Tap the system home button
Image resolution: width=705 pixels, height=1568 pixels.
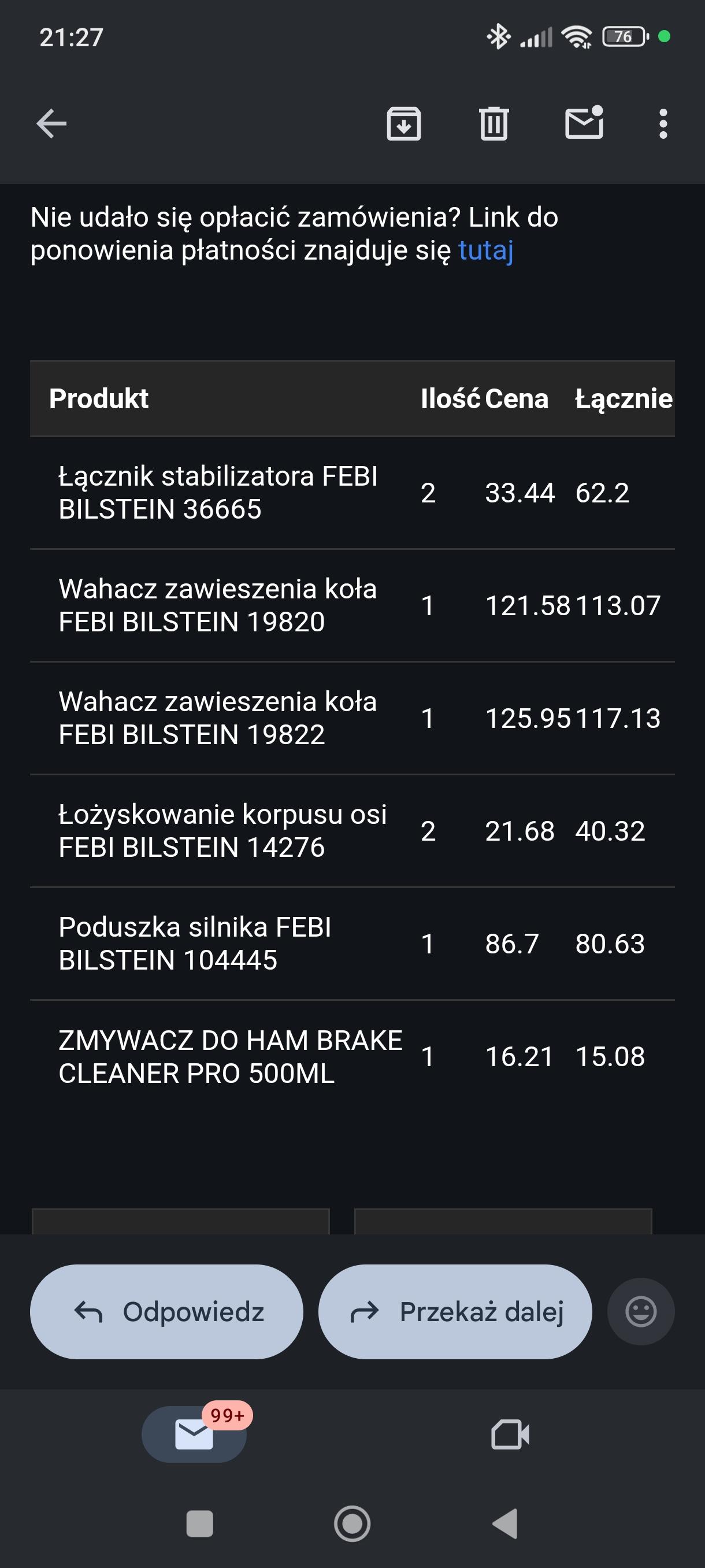click(x=352, y=1524)
